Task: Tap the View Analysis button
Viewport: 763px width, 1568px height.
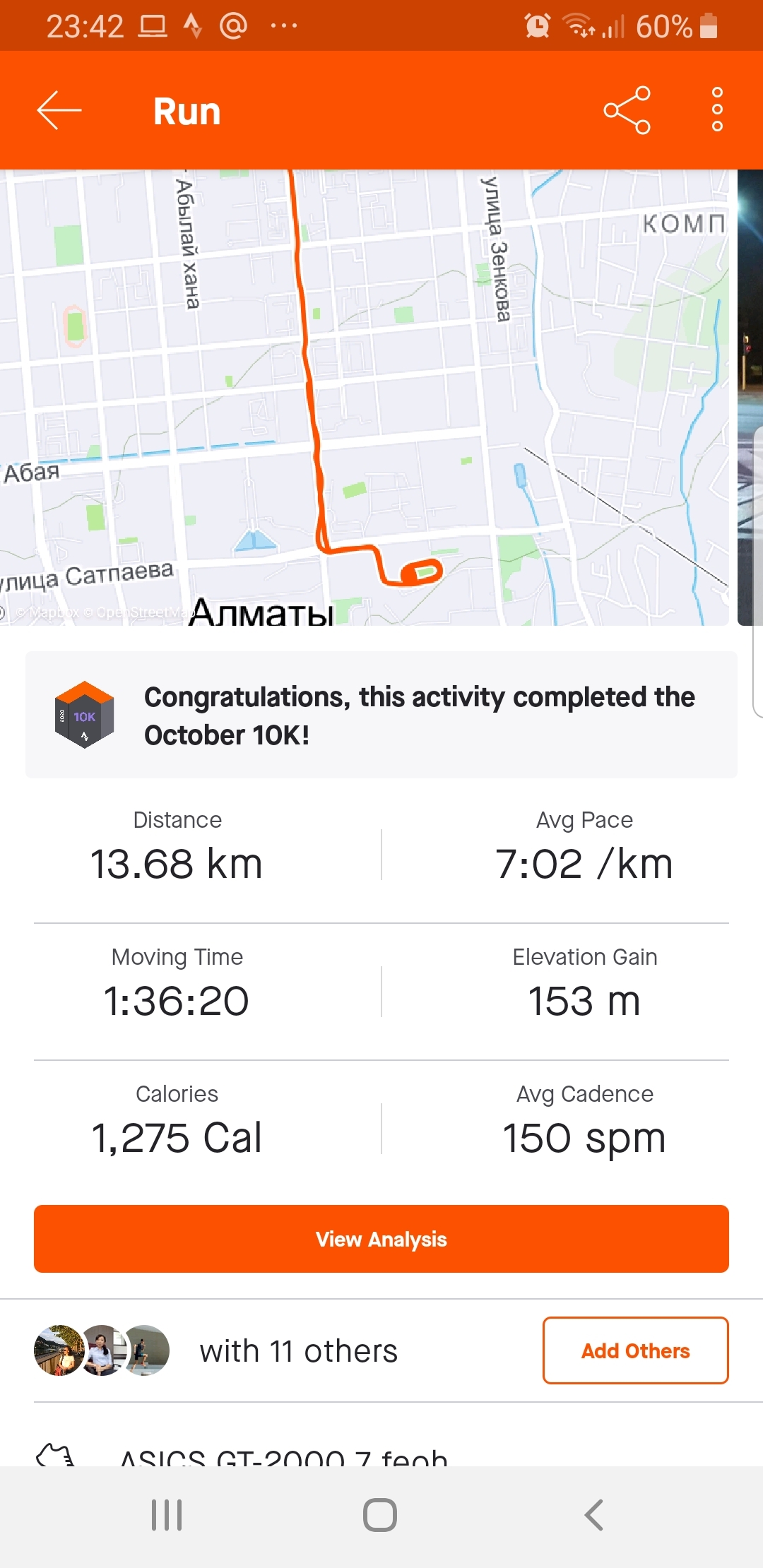Action: click(x=381, y=1239)
